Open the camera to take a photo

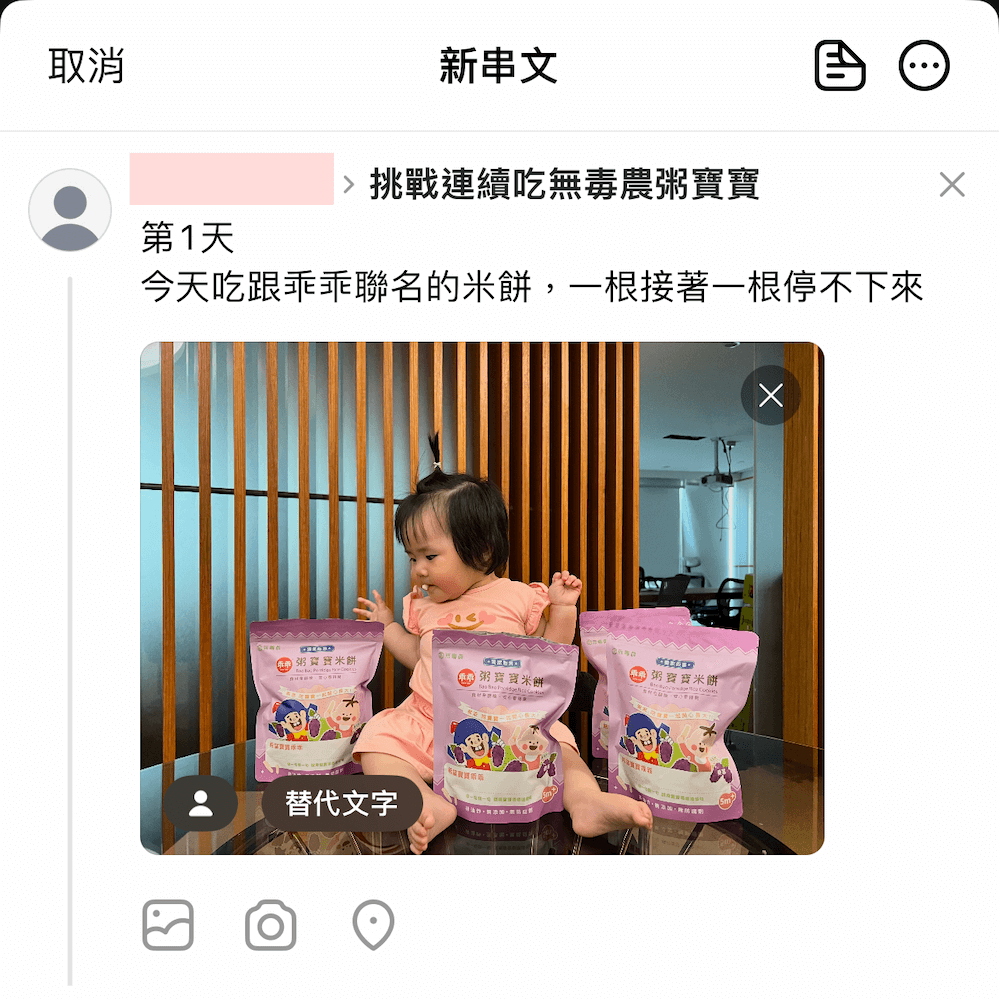pyautogui.click(x=271, y=925)
